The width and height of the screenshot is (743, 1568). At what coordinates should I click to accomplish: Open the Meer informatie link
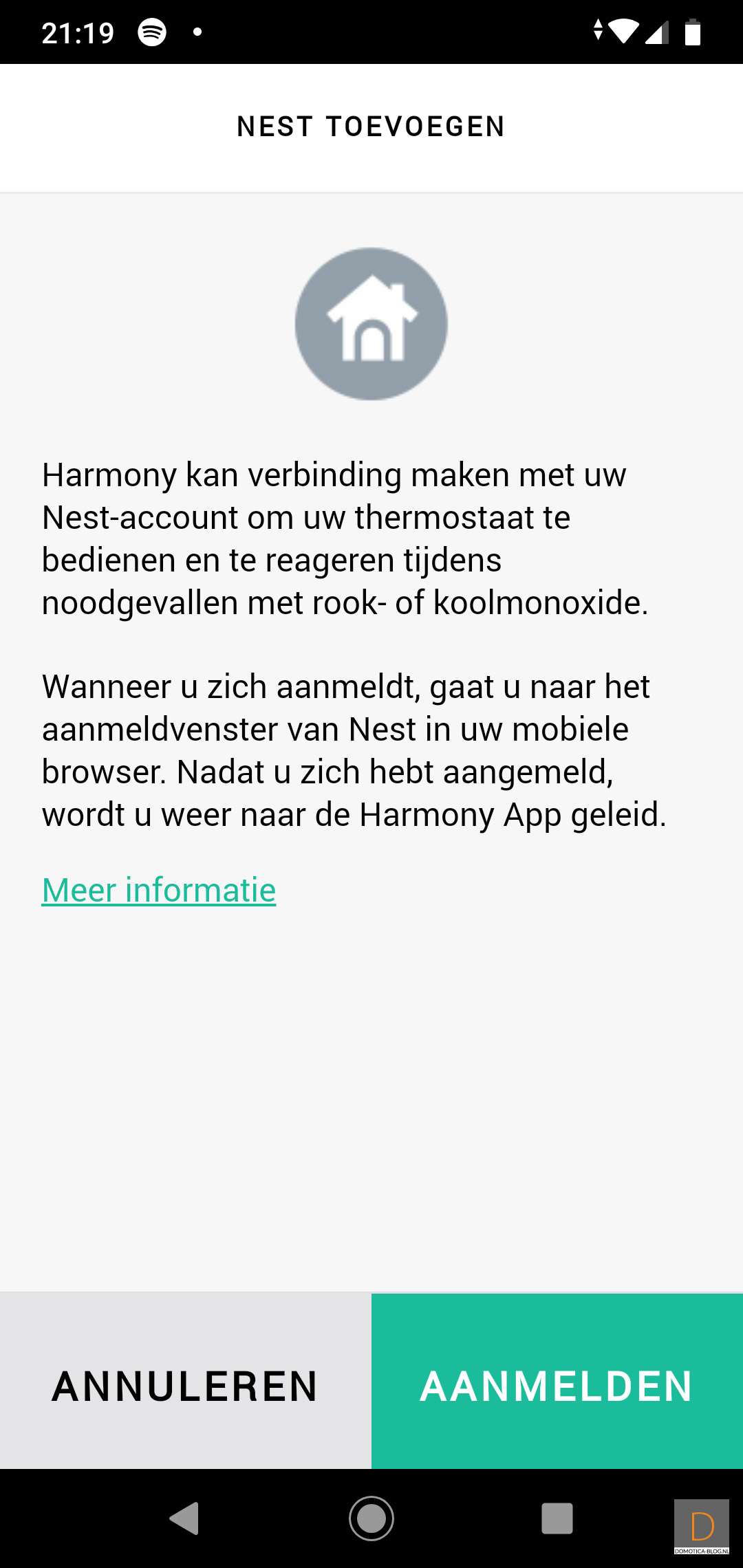click(159, 890)
